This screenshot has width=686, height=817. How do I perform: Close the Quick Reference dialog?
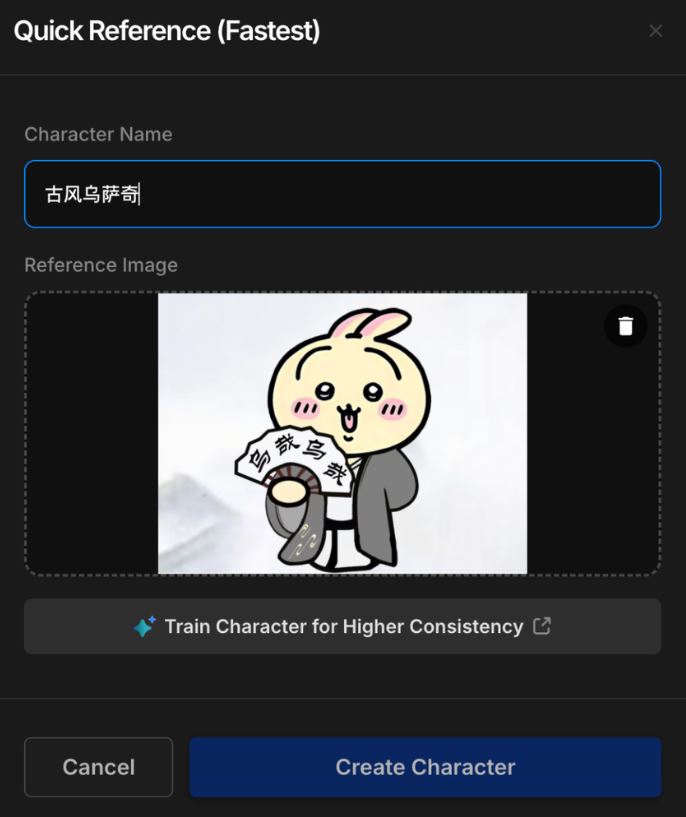tap(656, 31)
